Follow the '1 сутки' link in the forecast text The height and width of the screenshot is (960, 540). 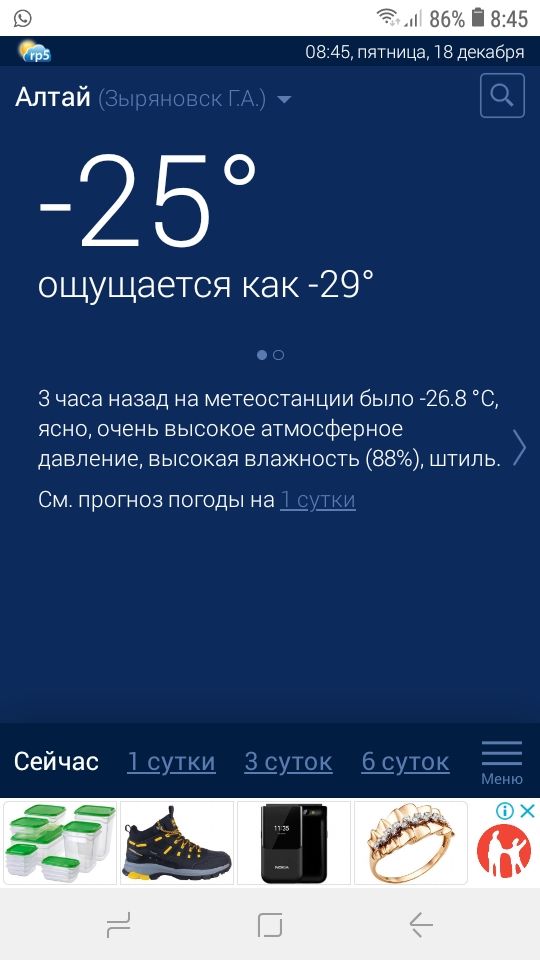317,500
